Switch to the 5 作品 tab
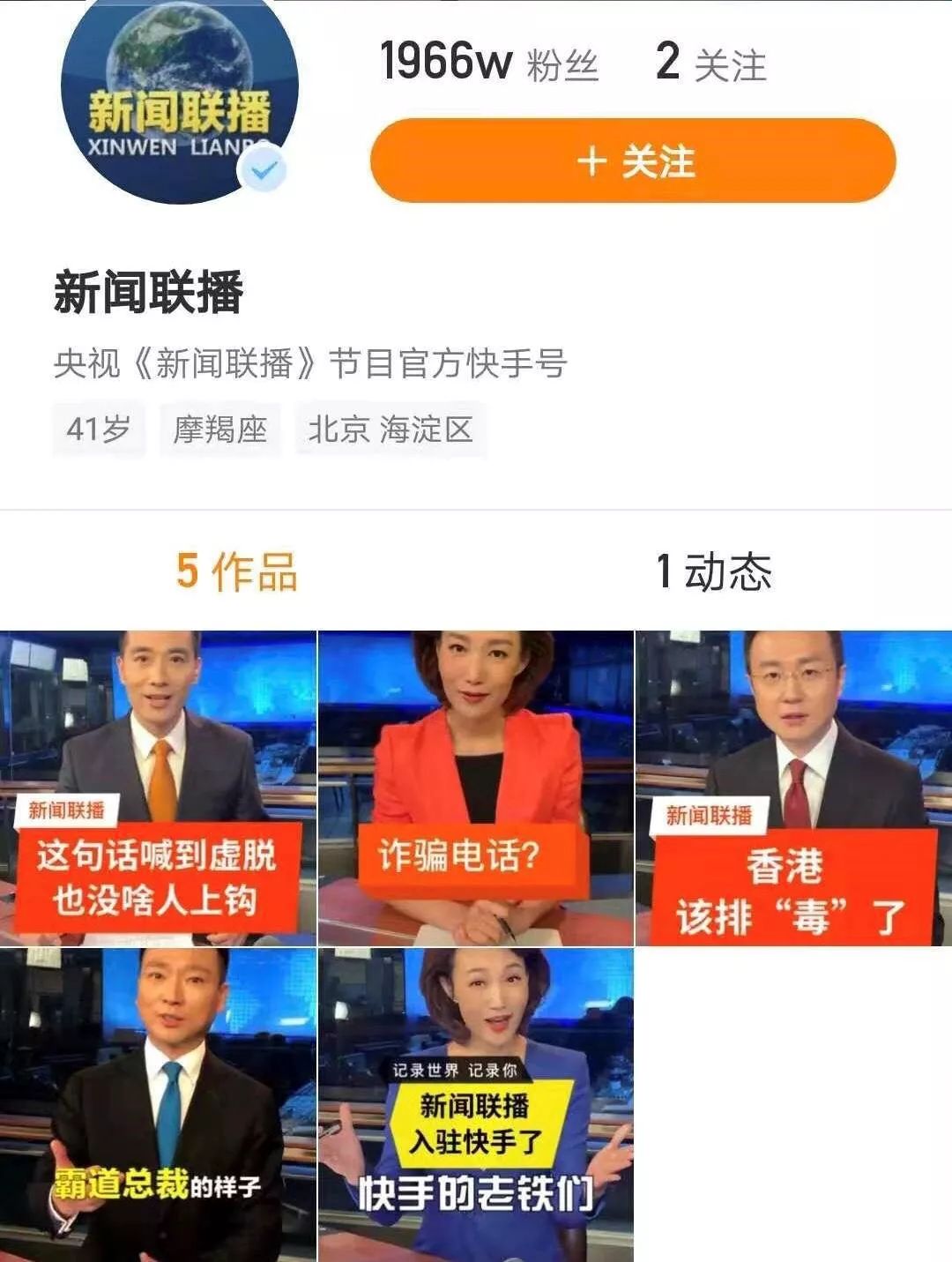 point(236,571)
